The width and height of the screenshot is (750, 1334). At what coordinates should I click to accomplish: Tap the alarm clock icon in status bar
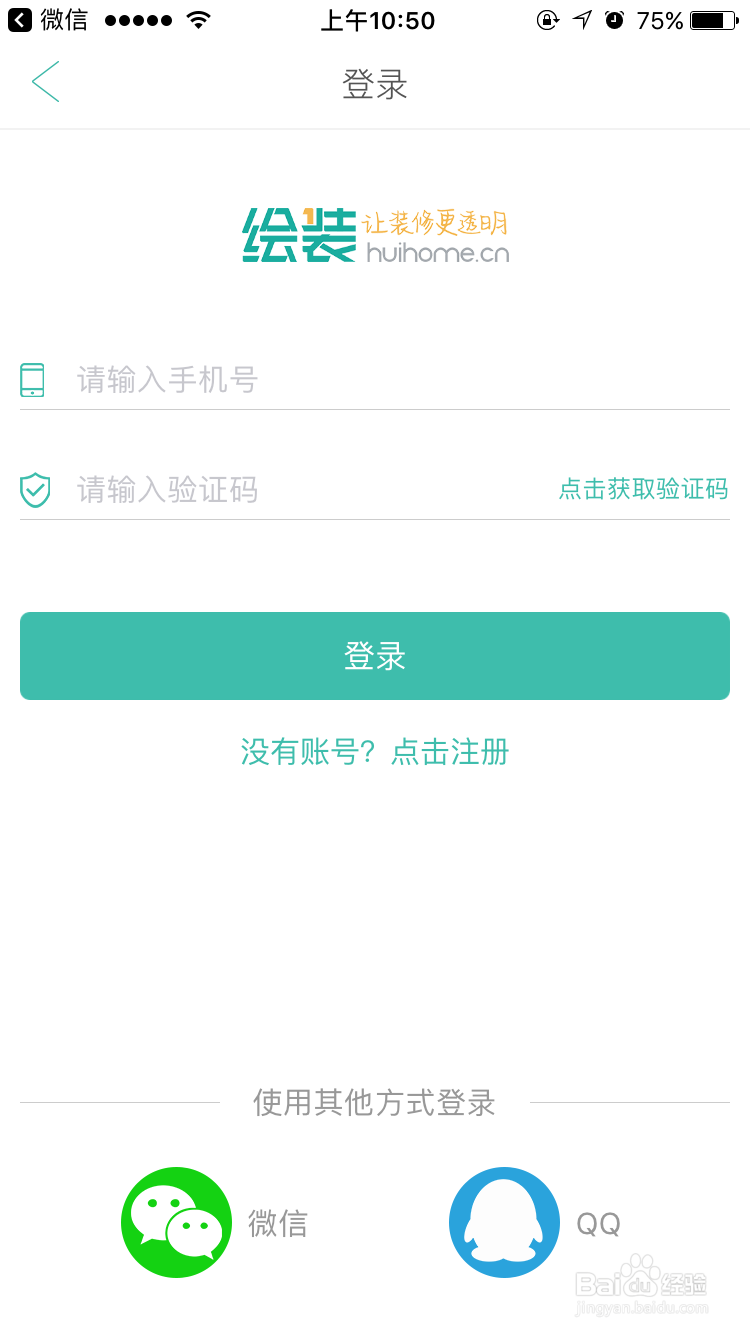click(617, 19)
